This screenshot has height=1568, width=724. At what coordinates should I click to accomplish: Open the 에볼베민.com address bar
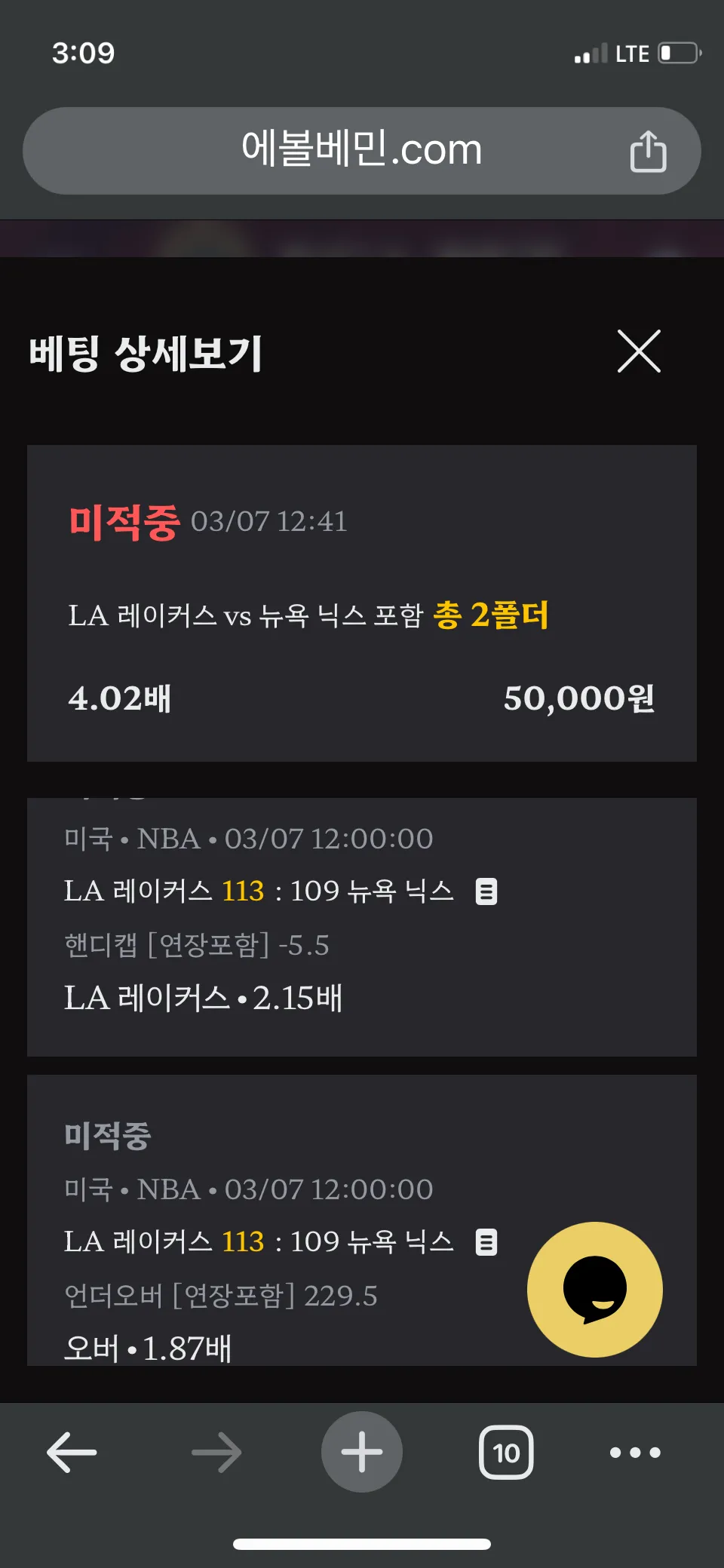[362, 151]
